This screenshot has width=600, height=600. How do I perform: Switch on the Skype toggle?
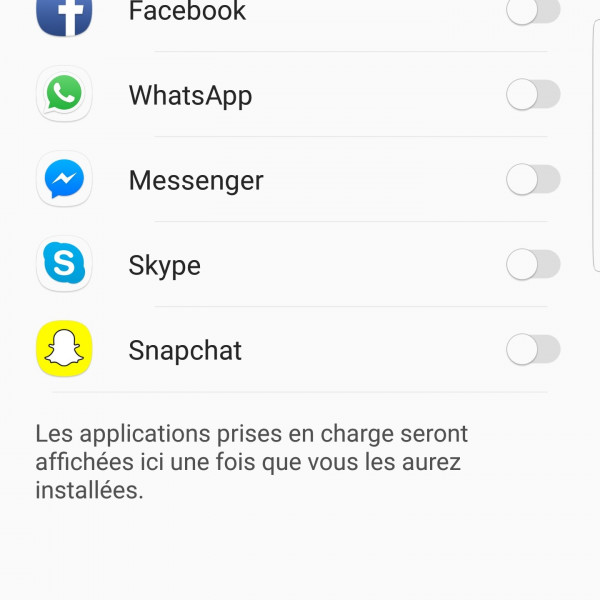(532, 265)
